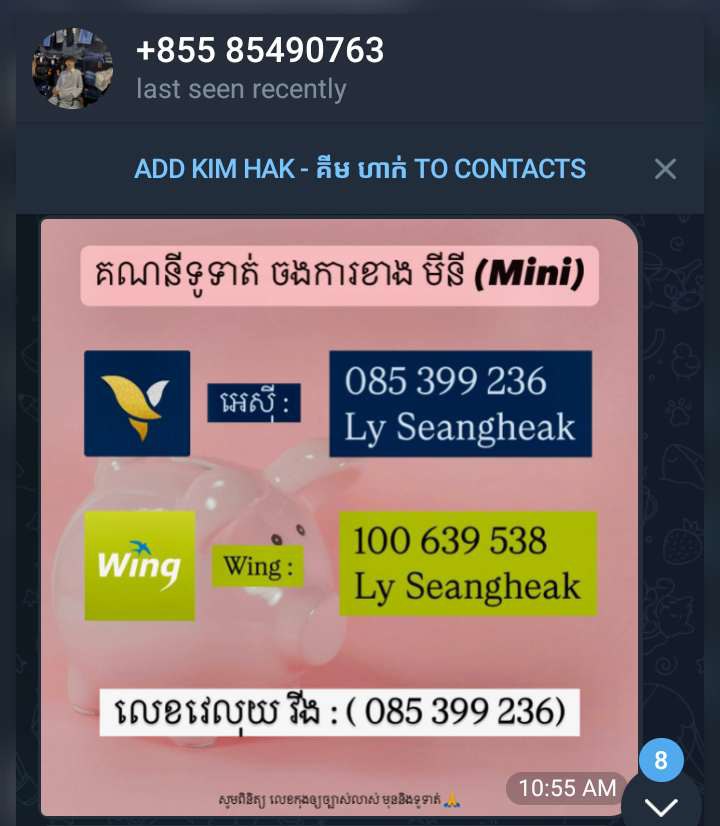Image resolution: width=720 pixels, height=826 pixels.
Task: Jump to the latest unread messages
Action: (x=661, y=801)
